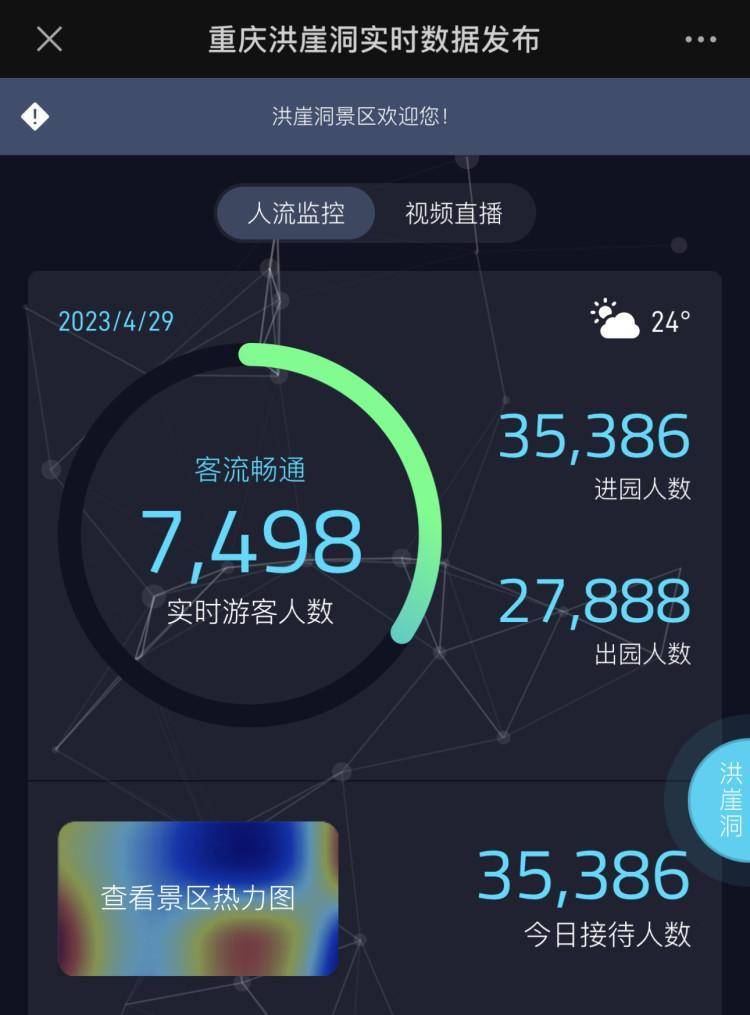Select the 人流监控 tab
750x1015 pixels.
click(296, 213)
